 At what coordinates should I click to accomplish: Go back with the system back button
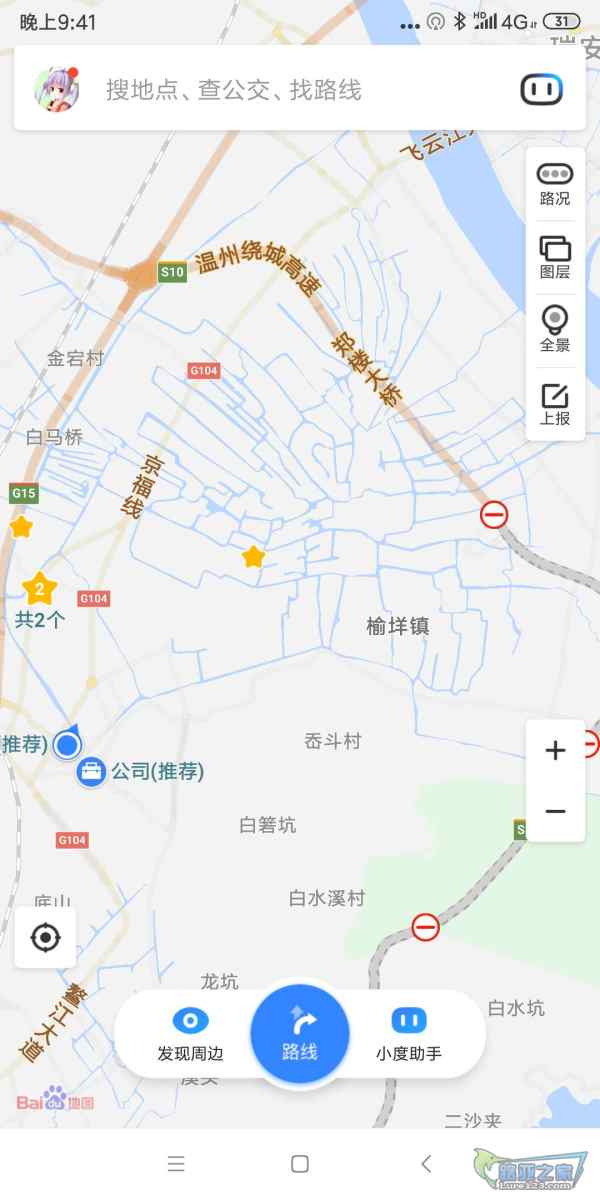(426, 1163)
